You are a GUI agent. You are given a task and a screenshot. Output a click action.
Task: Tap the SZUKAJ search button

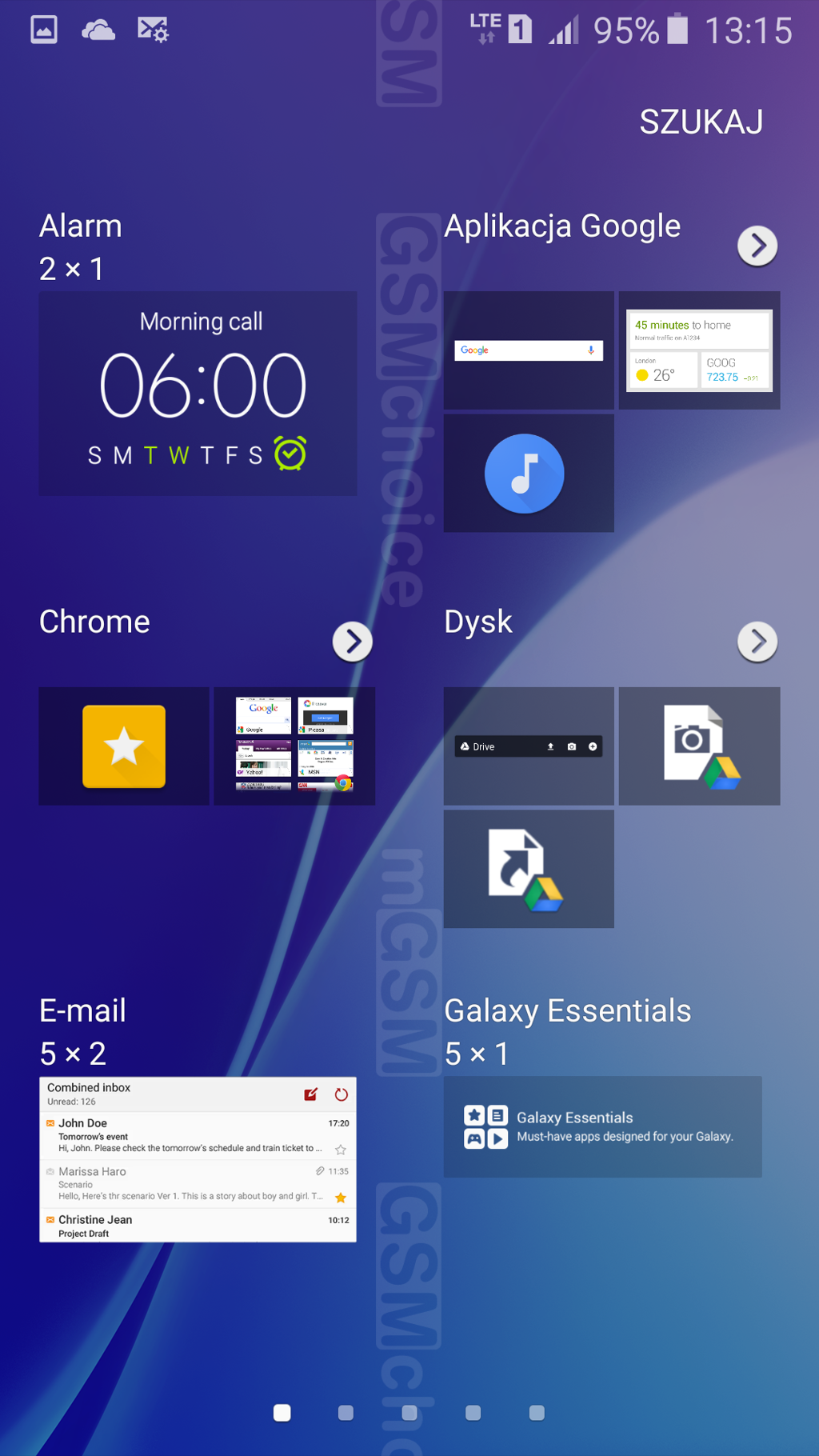pos(701,122)
